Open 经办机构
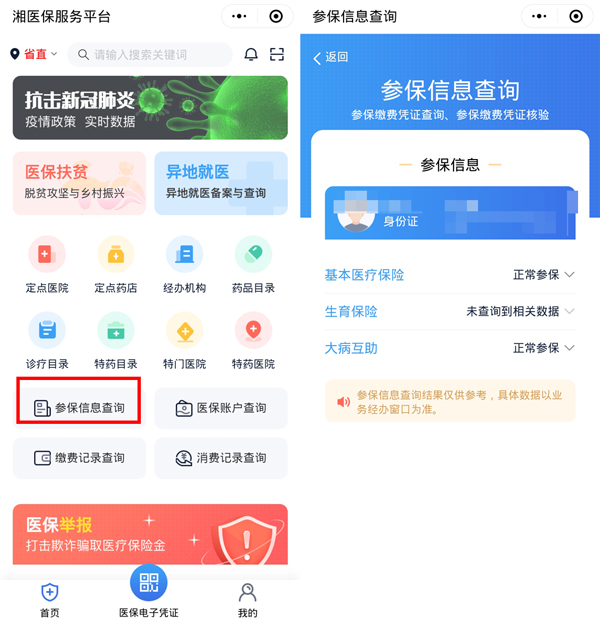Viewport: 600px width, 619px height. (184, 264)
